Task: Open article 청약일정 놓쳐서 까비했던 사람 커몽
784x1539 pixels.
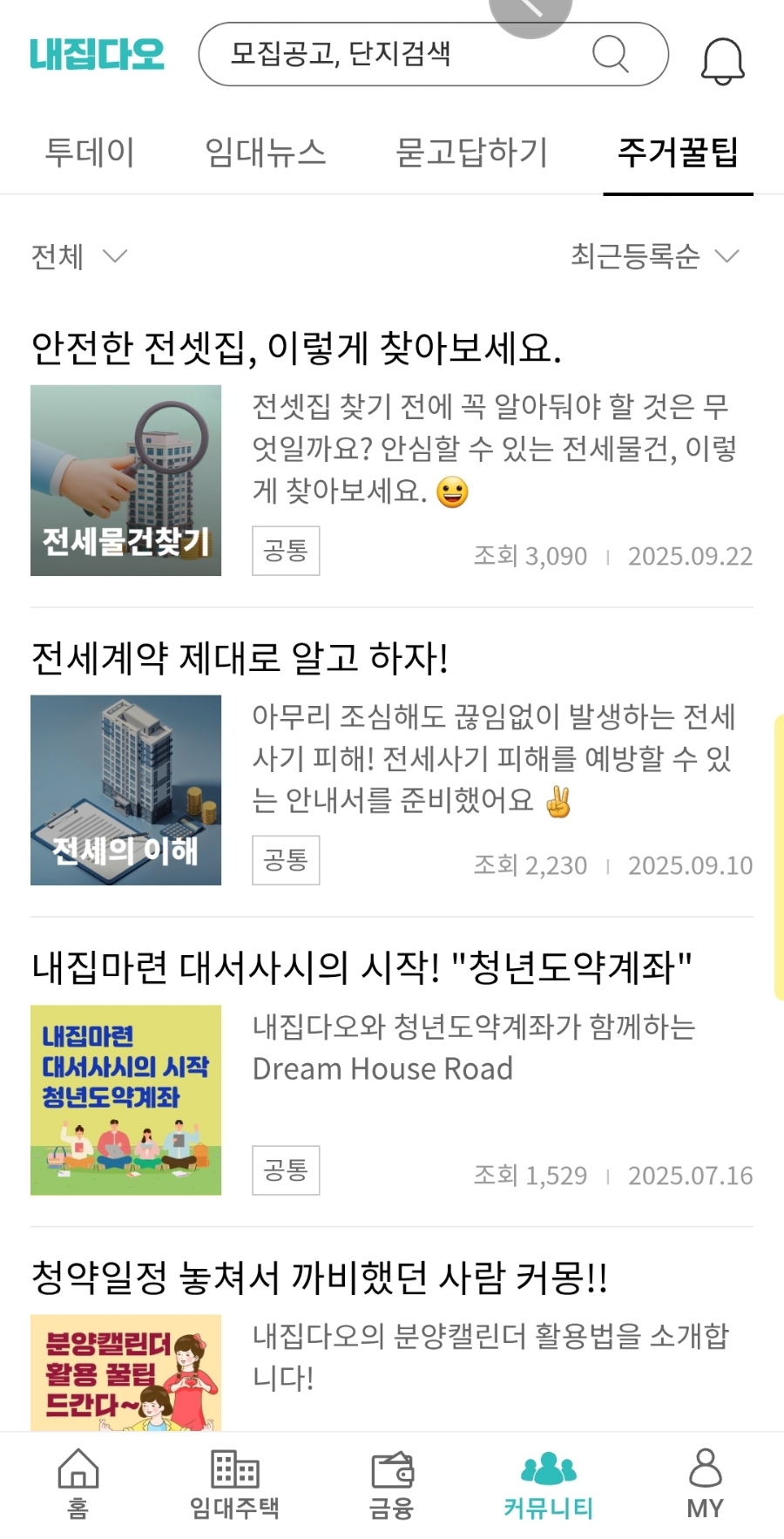Action: [319, 1278]
